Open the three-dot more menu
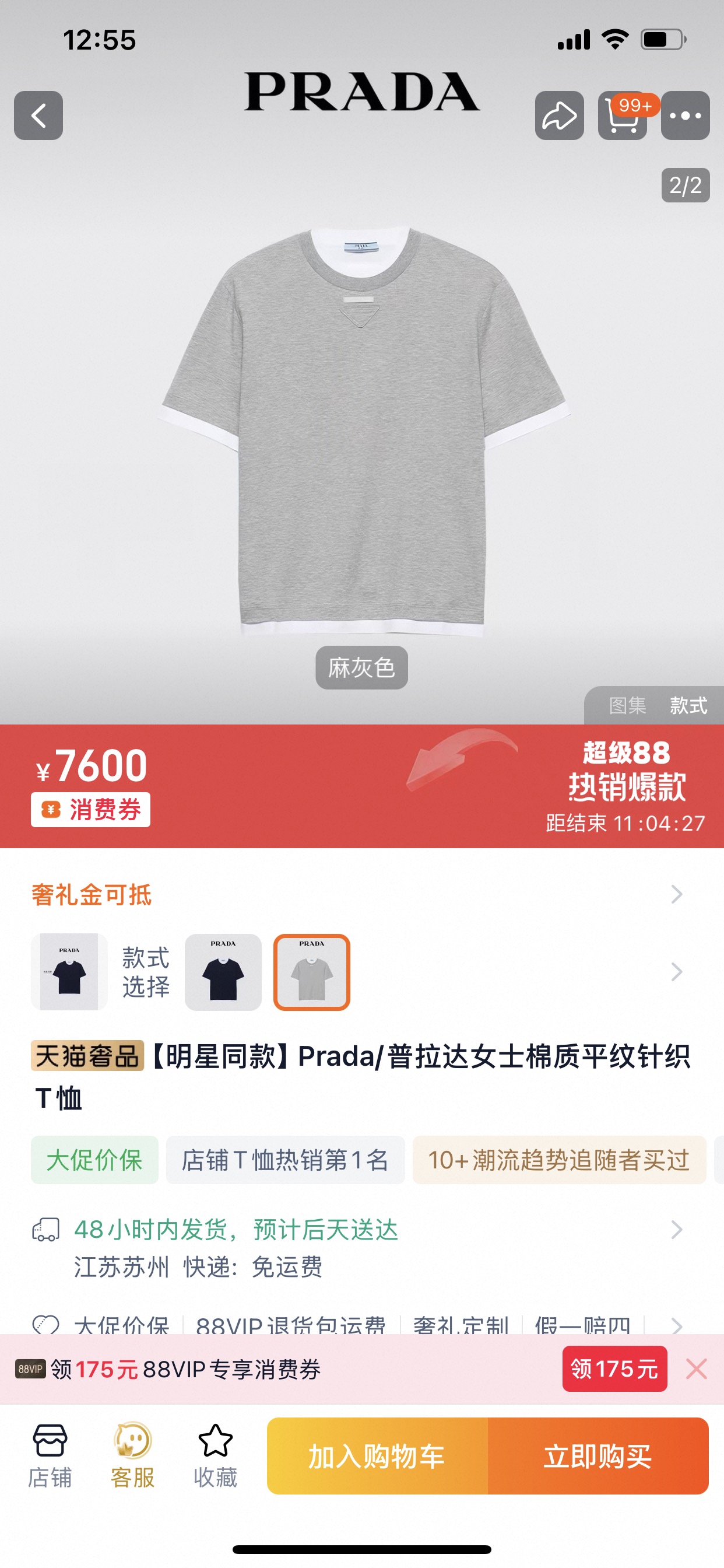 tap(685, 116)
